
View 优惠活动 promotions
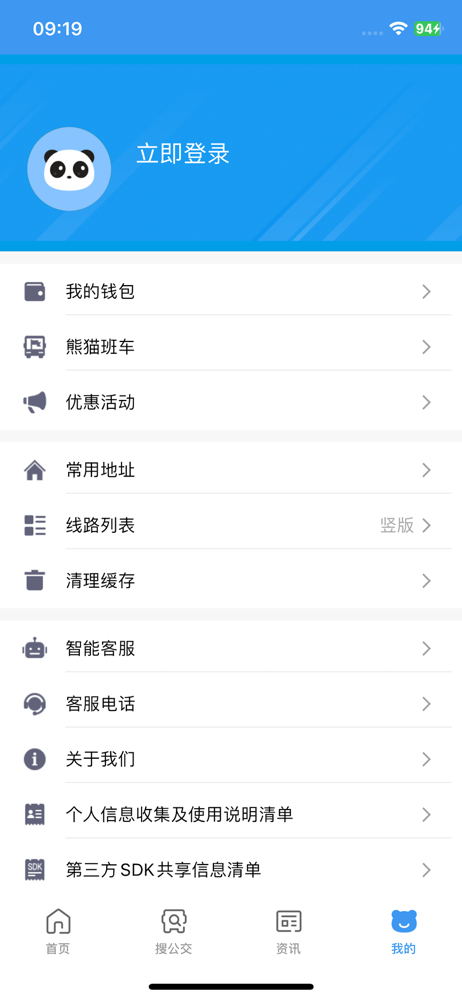click(231, 402)
